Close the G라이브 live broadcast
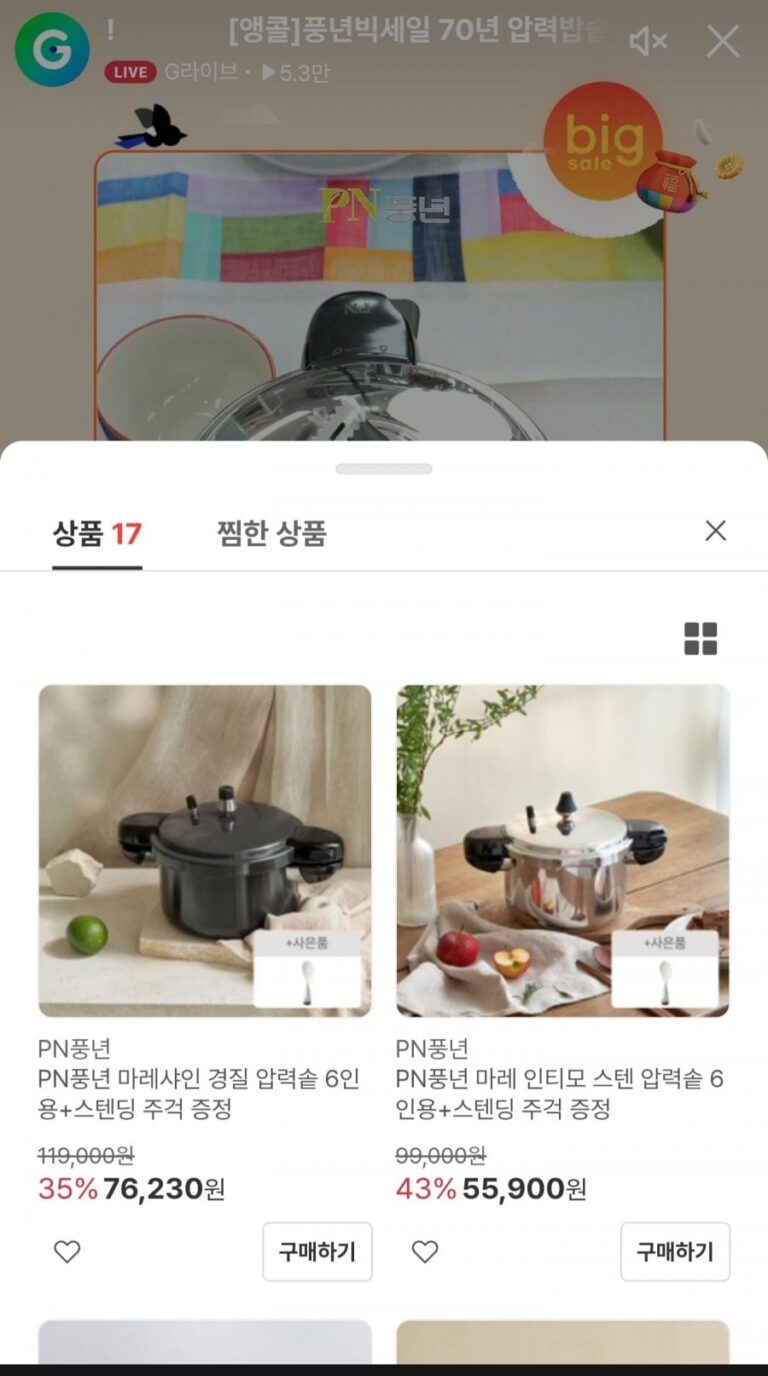 (x=722, y=42)
